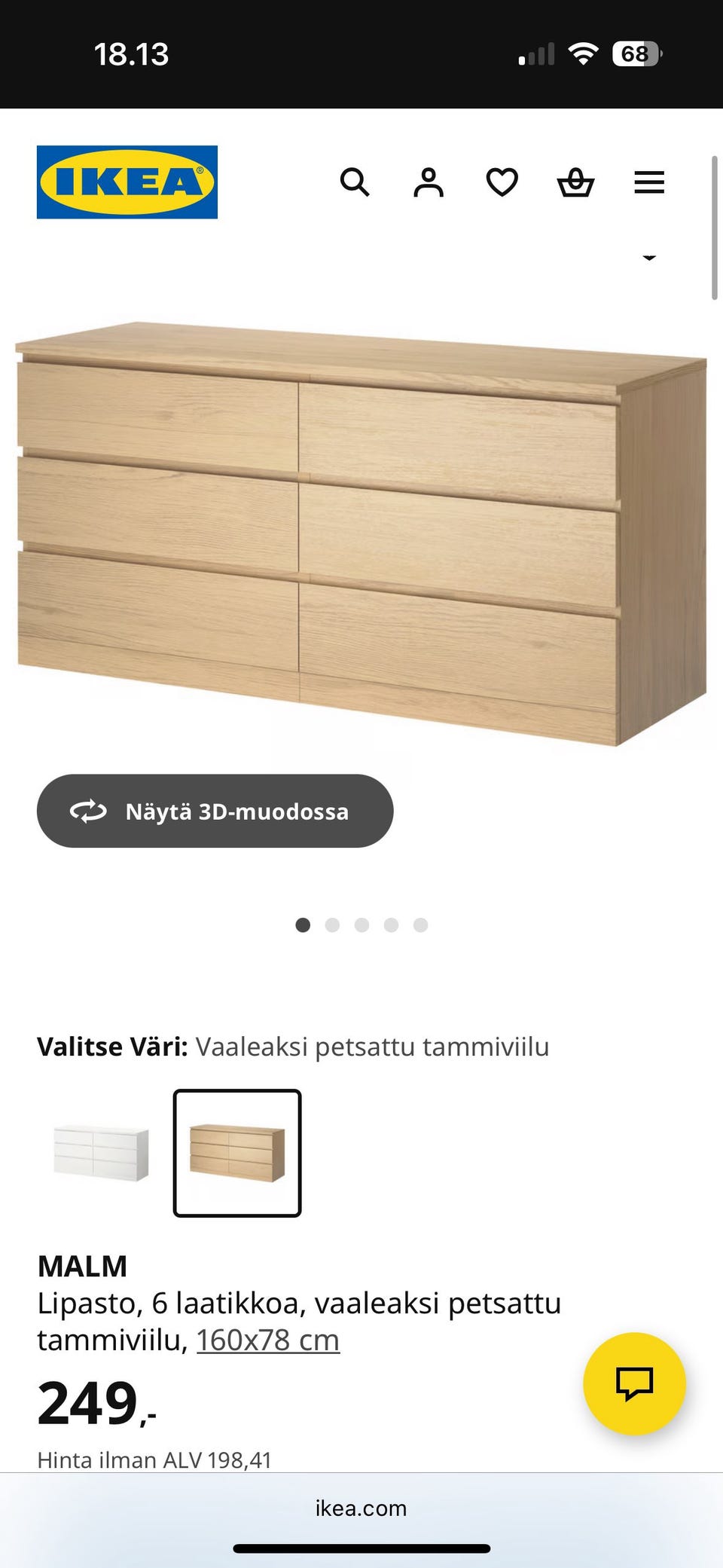Click the 3D rotate arrows icon
The image size is (723, 1568).
[x=88, y=812]
